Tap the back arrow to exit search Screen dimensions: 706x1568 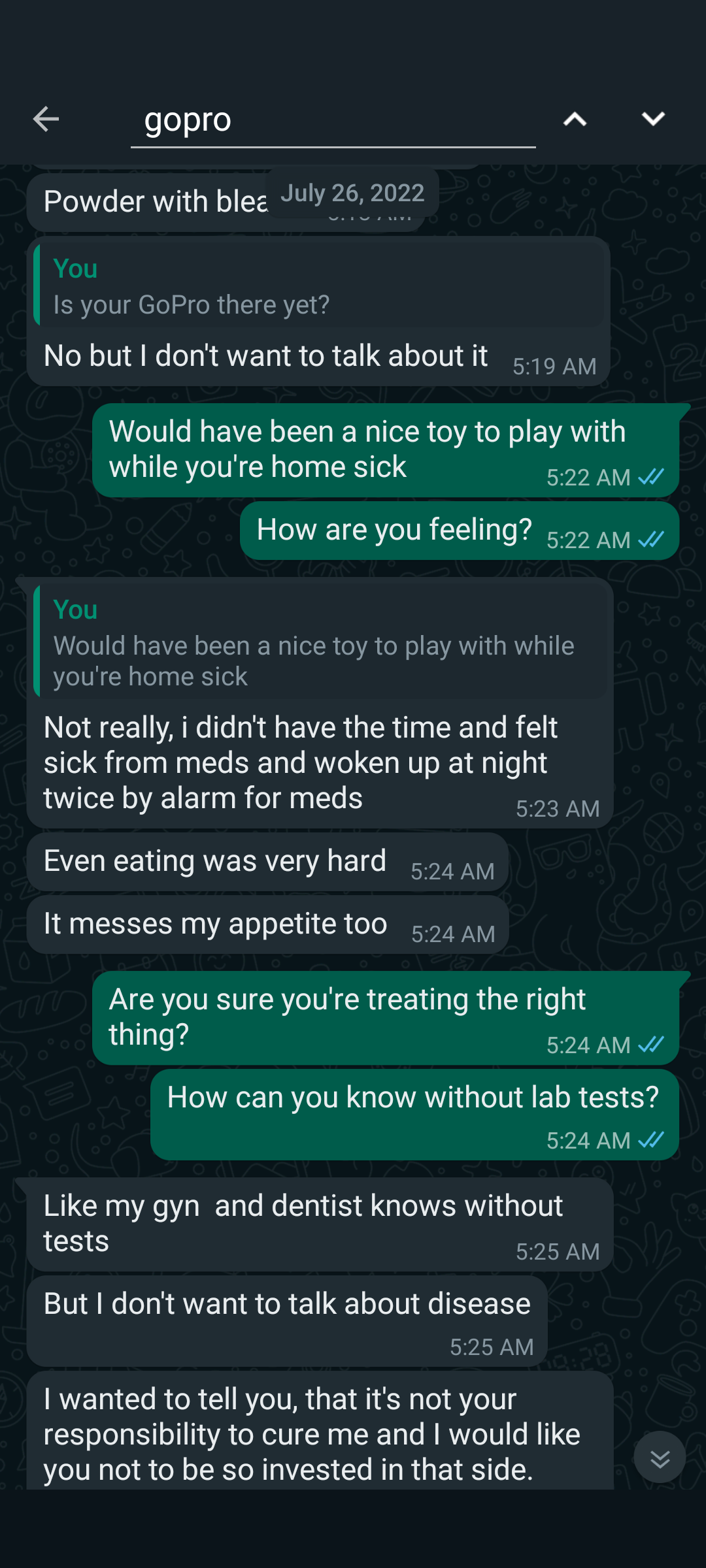coord(46,119)
